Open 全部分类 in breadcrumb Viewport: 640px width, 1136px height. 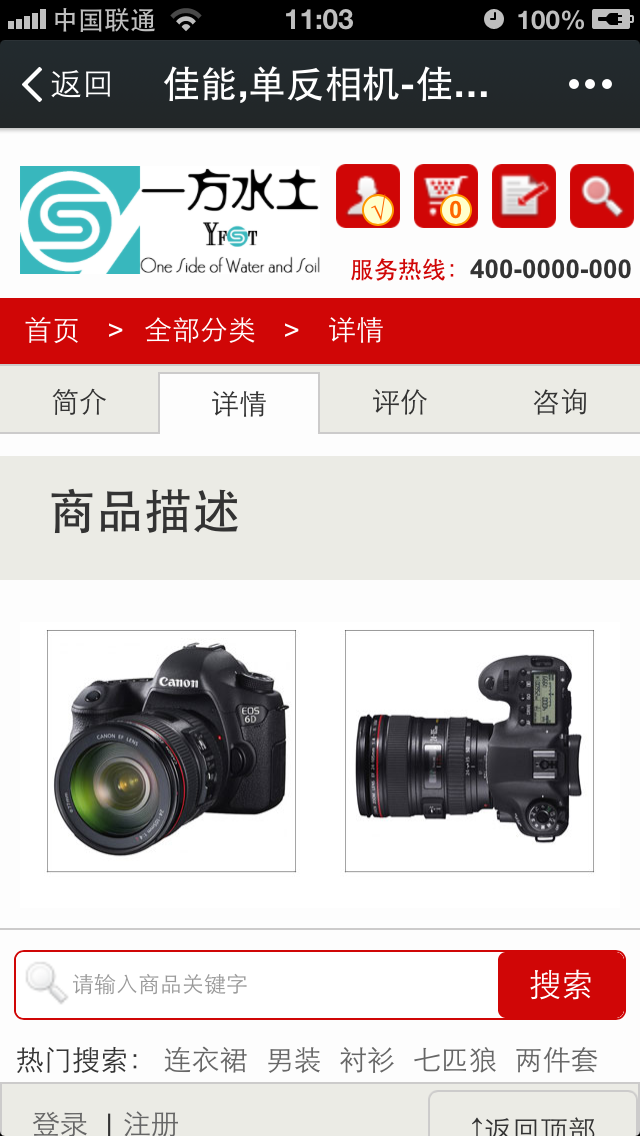pos(200,331)
